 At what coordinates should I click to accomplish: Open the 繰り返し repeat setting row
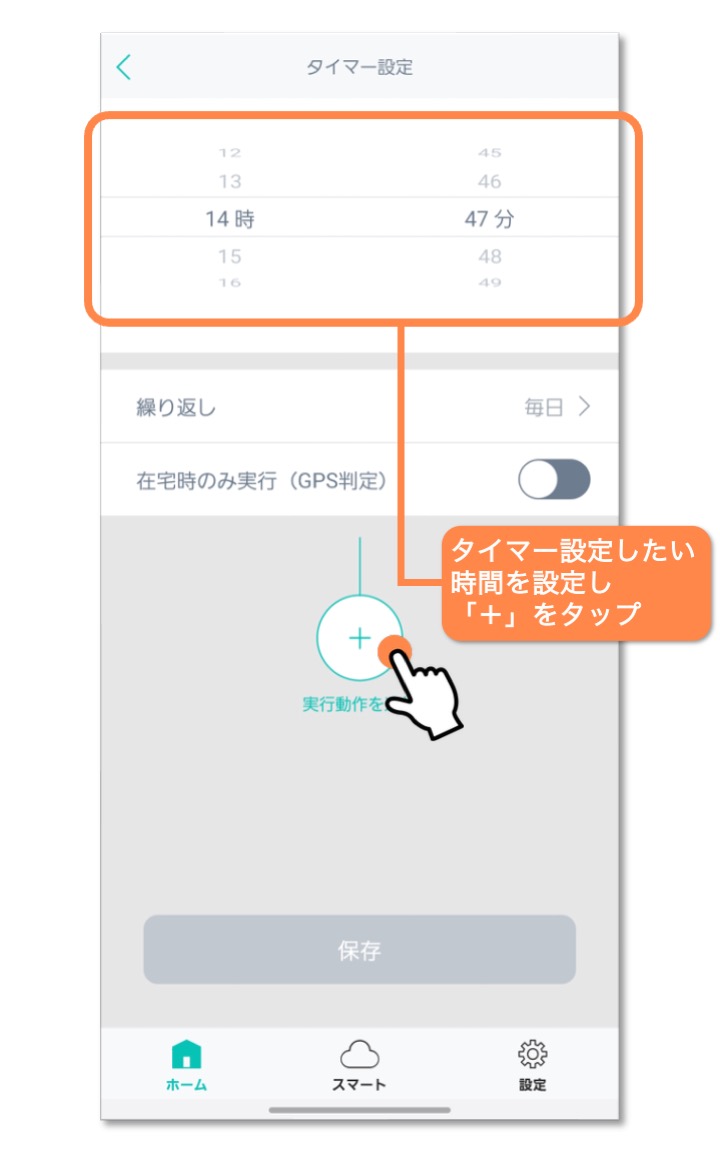[360, 407]
